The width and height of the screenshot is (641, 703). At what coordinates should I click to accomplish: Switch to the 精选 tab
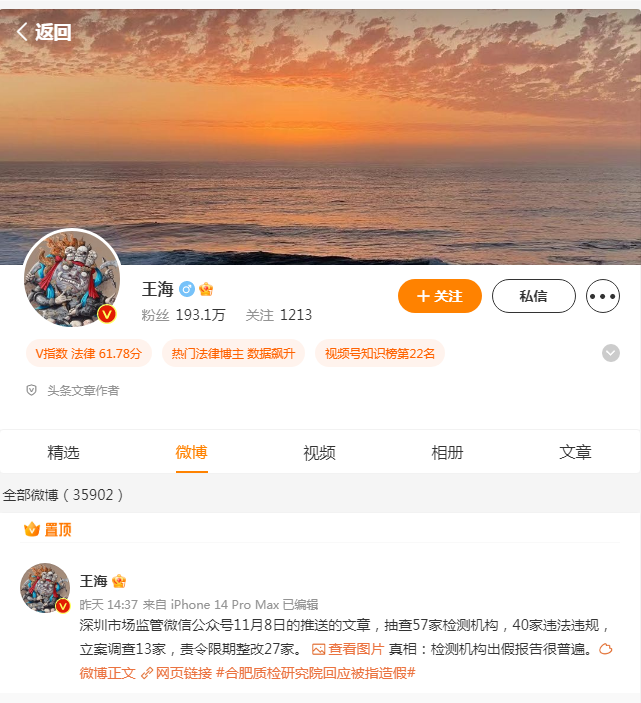pos(63,453)
